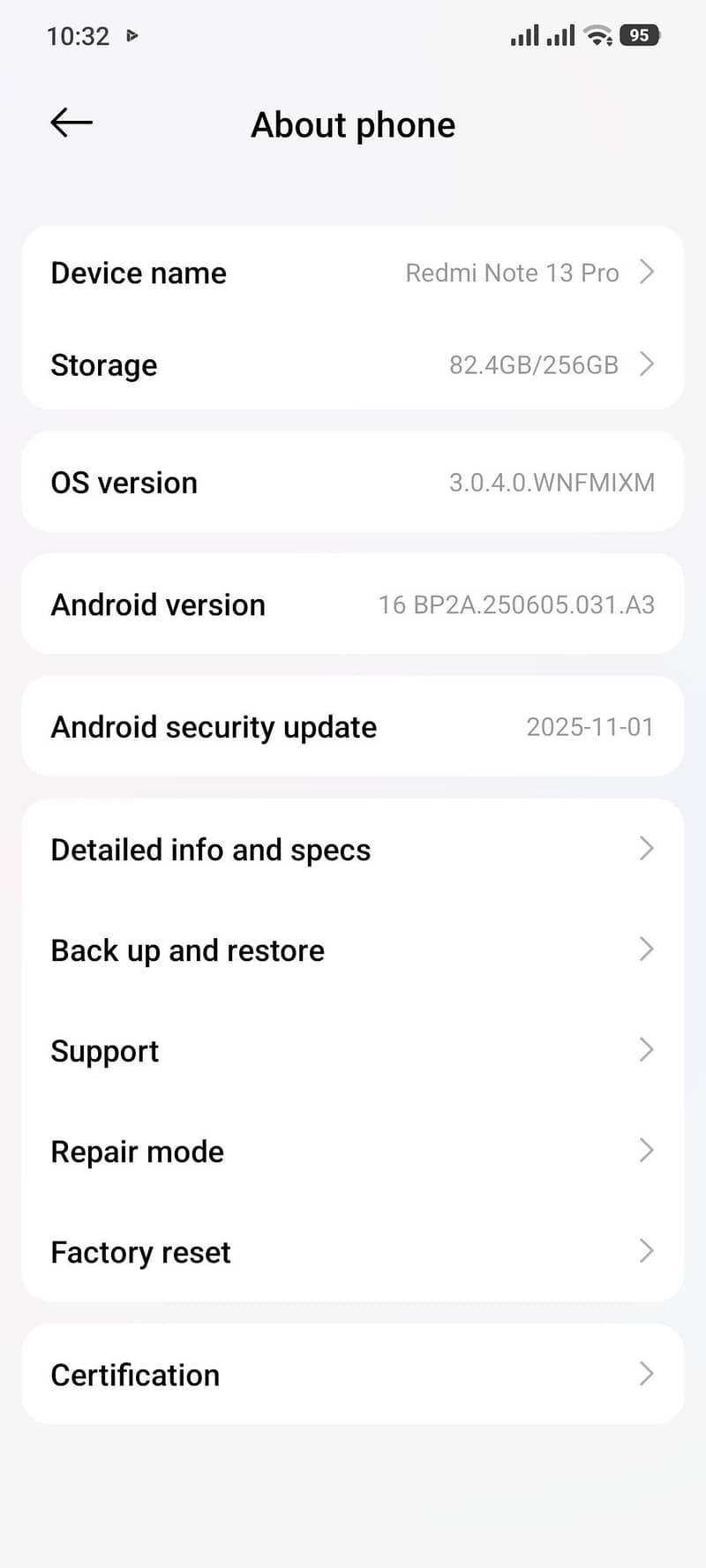Open the Support row
Image resolution: width=706 pixels, height=1568 pixels.
point(353,1050)
